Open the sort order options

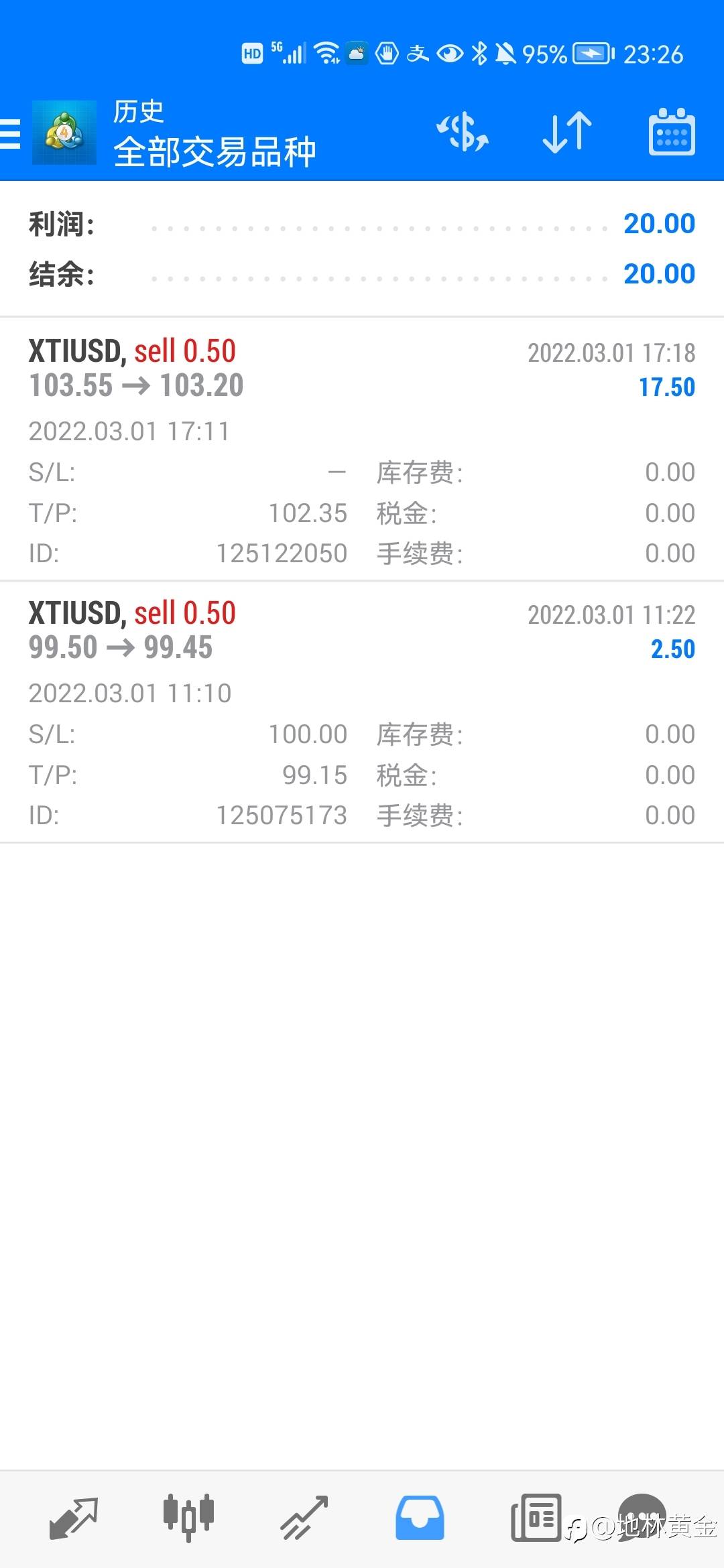tap(567, 132)
